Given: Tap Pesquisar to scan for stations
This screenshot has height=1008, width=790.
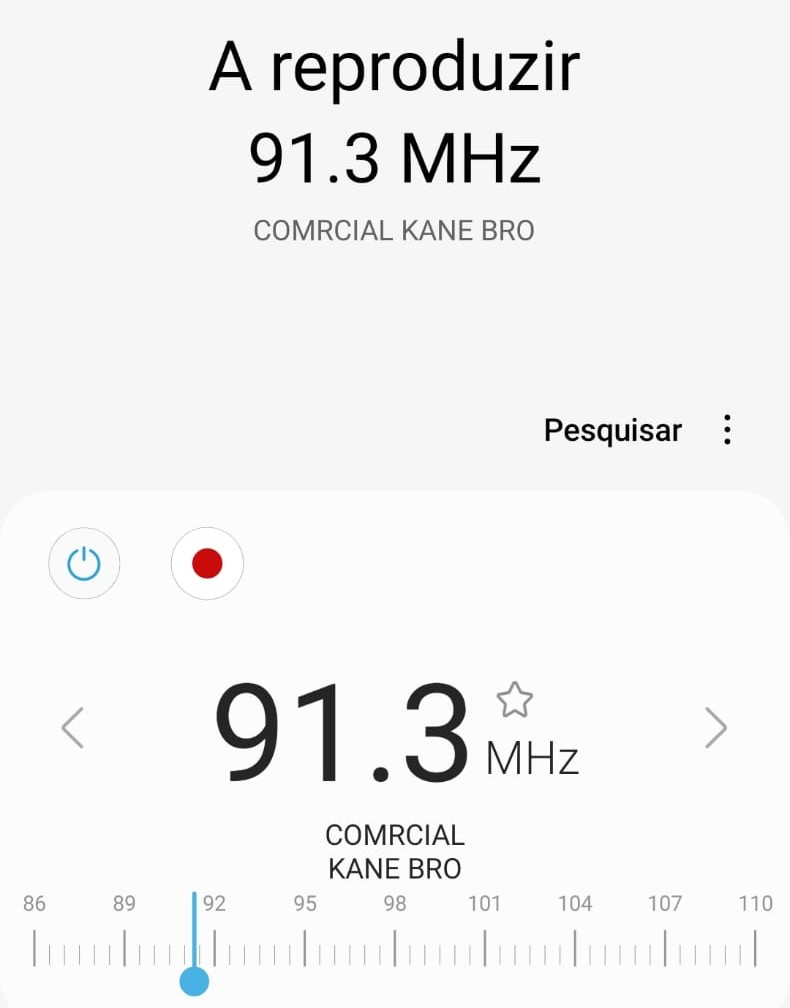Looking at the screenshot, I should (612, 430).
